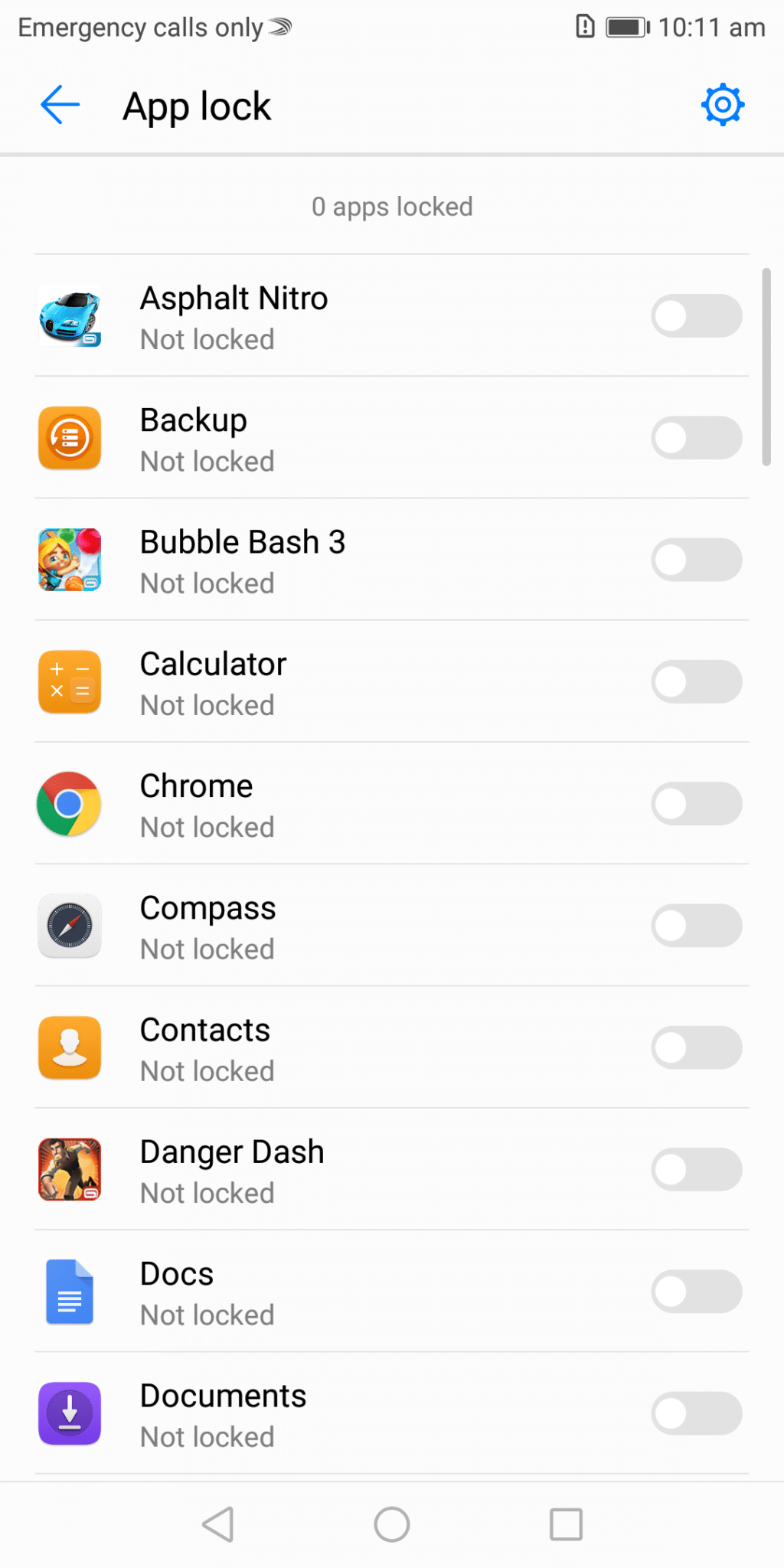Tap the system home button

(x=392, y=1524)
